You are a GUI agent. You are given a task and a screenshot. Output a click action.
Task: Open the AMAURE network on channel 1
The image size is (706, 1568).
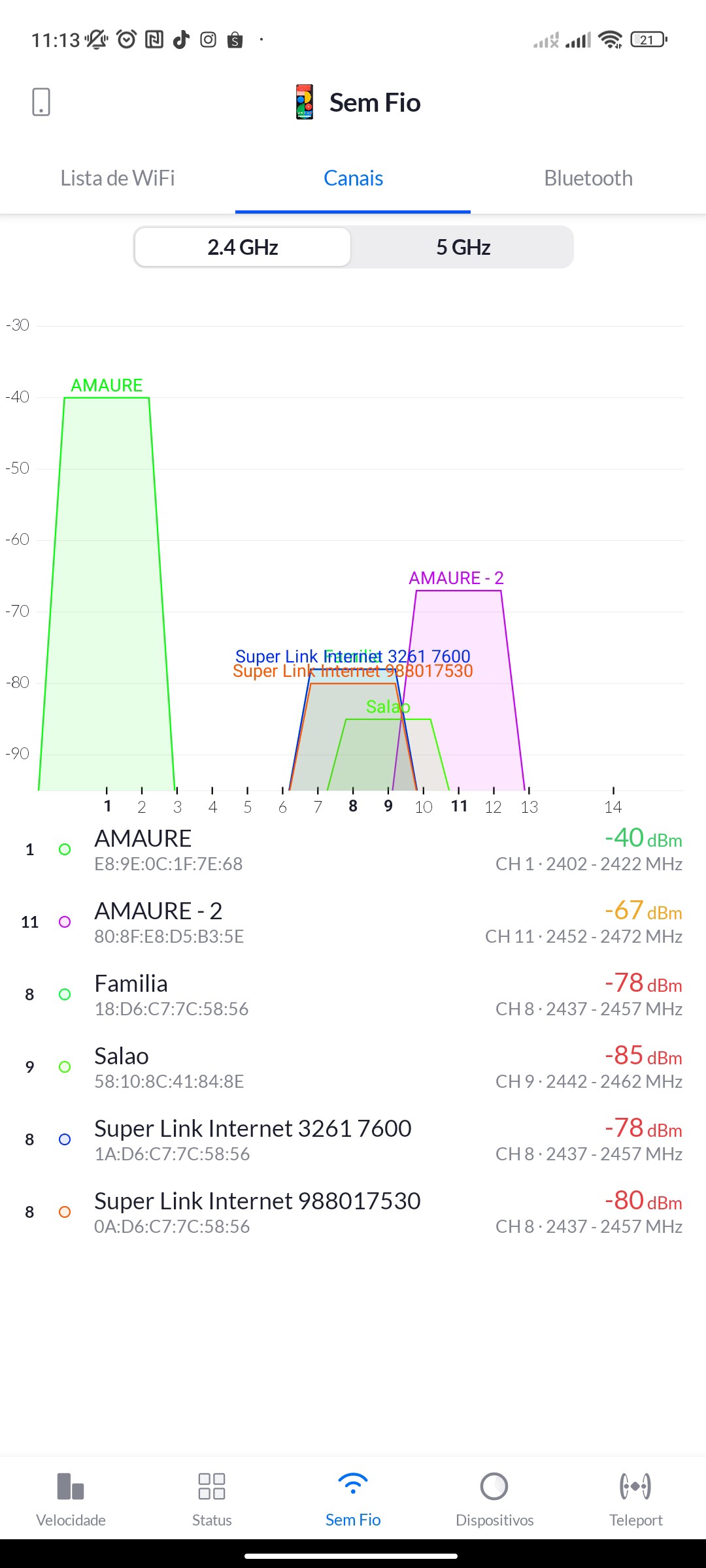(353, 849)
